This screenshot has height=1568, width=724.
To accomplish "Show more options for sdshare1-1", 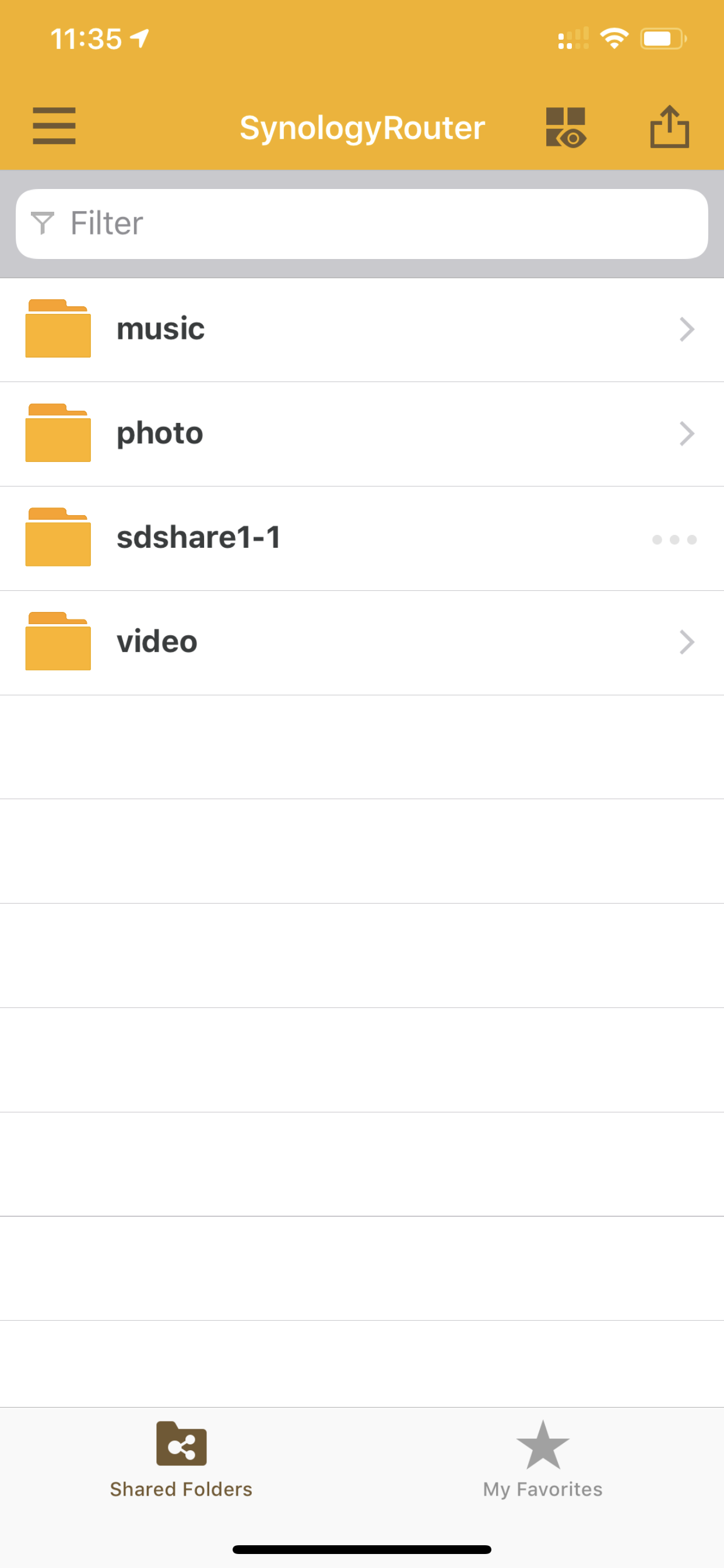I will (x=674, y=540).
